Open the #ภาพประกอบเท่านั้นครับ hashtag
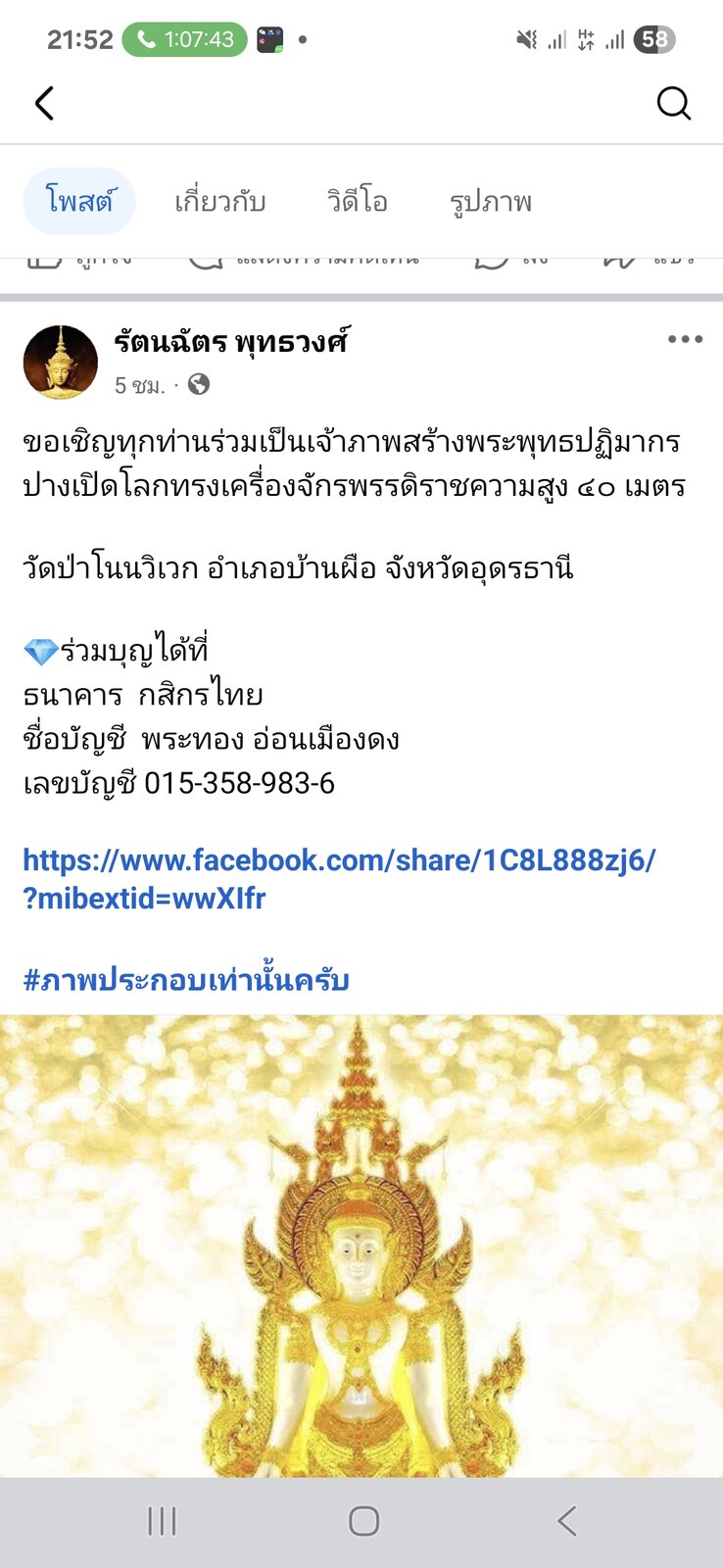 click(186, 980)
